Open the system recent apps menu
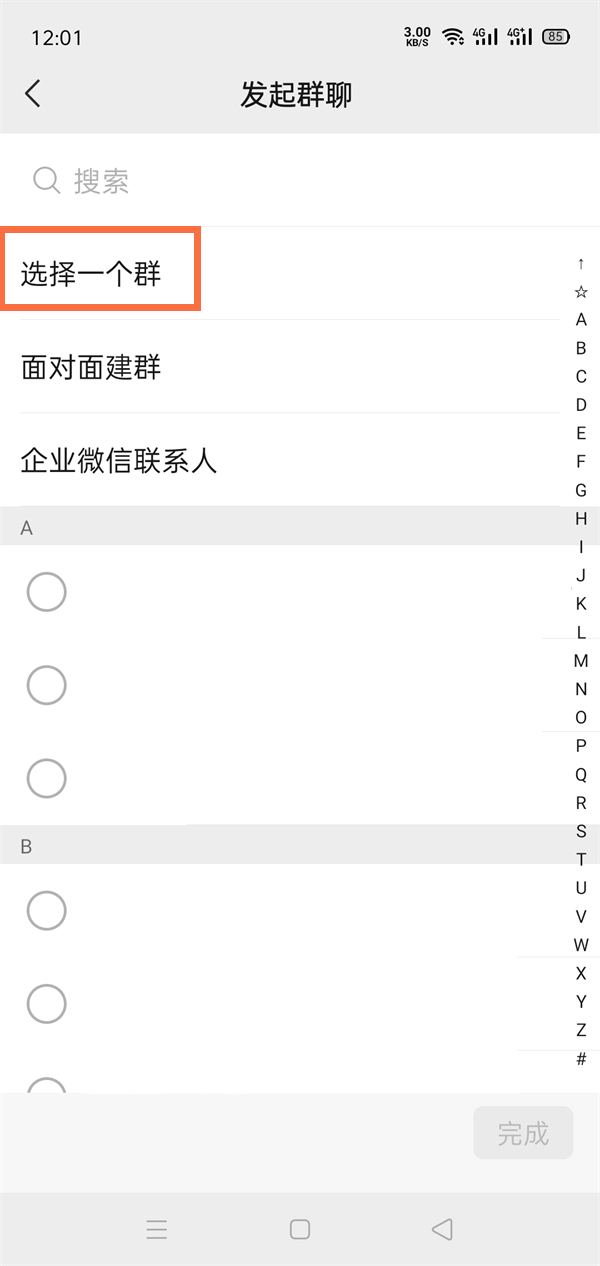 click(x=157, y=1229)
